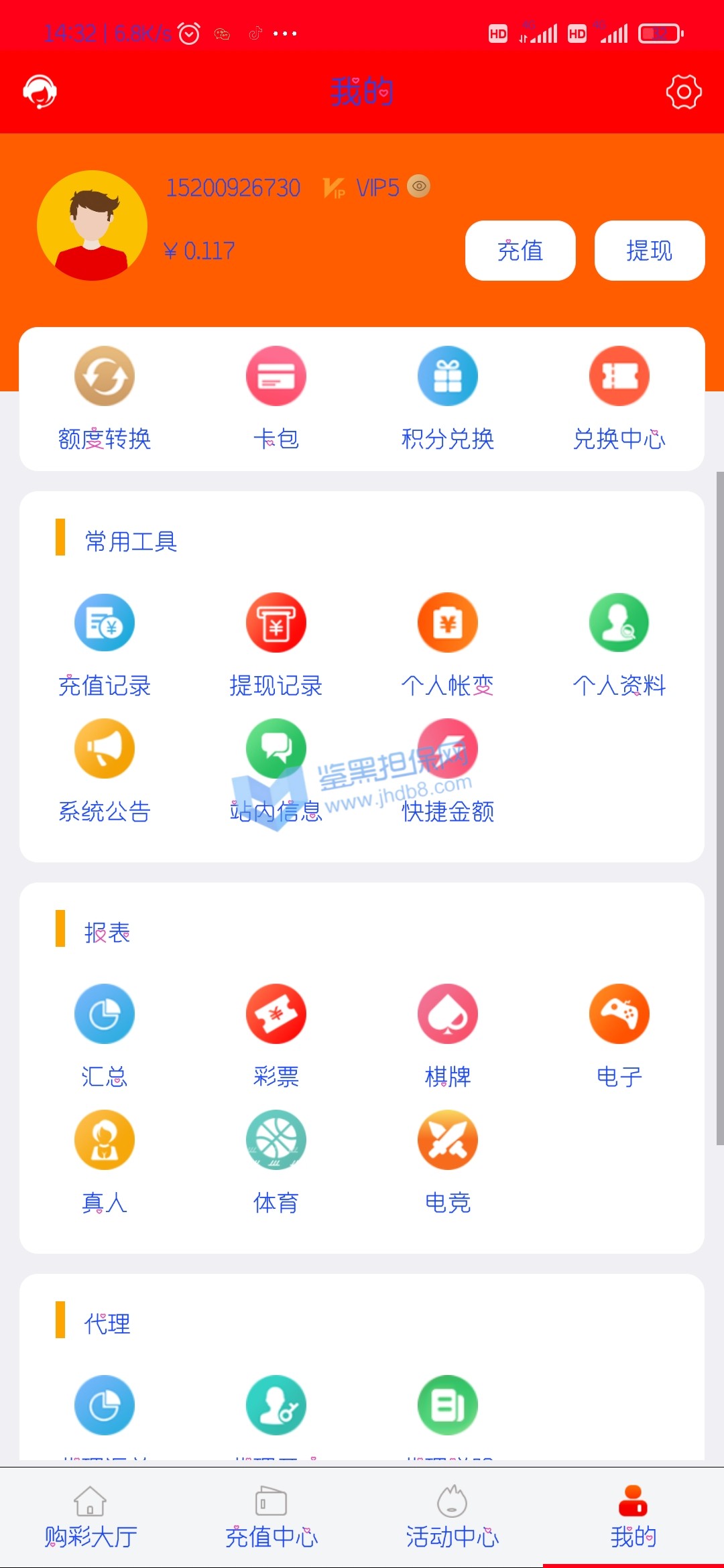Toggle balance visibility eye icon

click(x=419, y=186)
